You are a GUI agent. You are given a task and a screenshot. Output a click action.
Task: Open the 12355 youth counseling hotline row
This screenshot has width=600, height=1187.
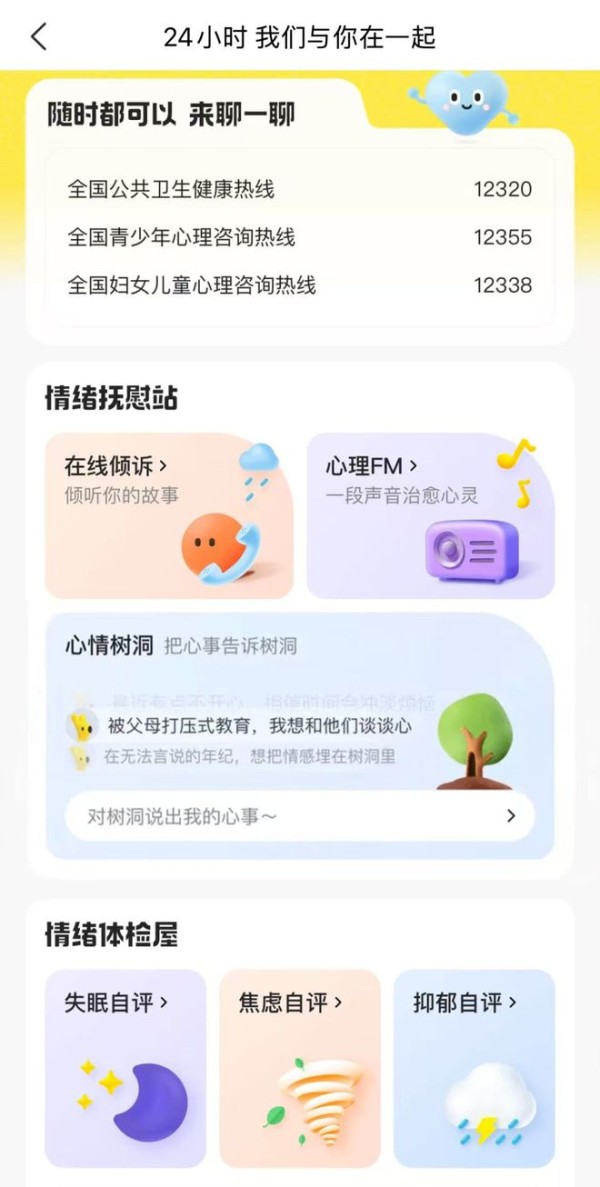300,238
